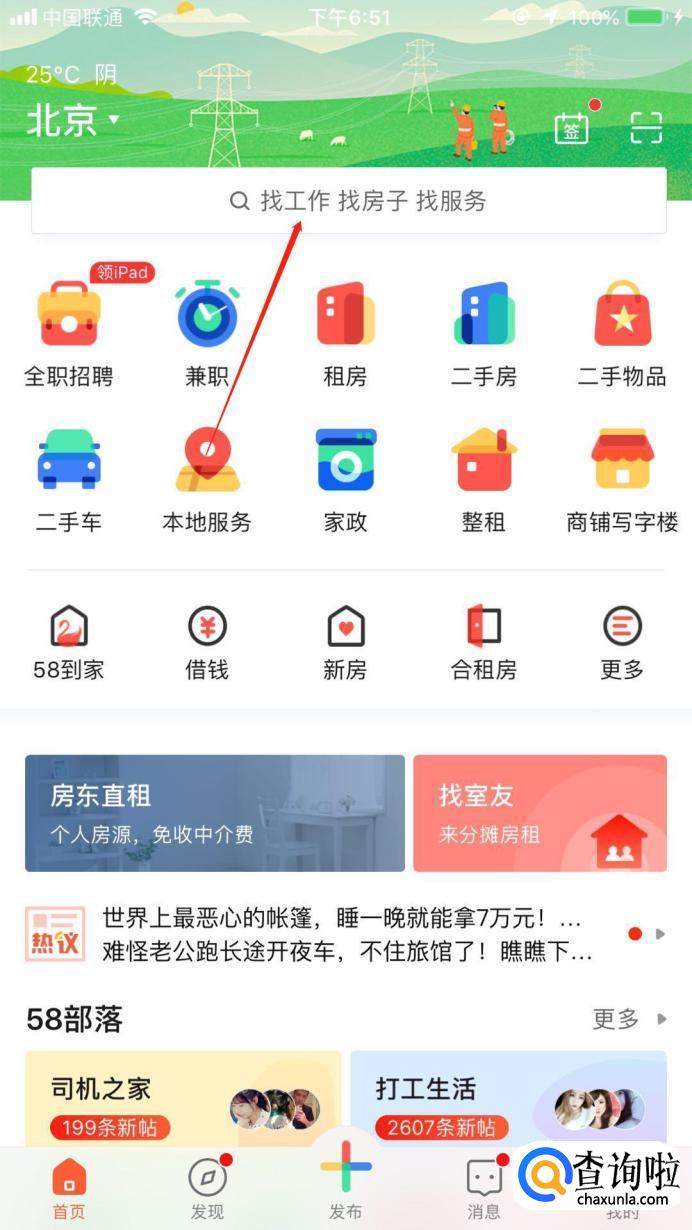
Task: Tap the 找工作 找房子 找服务 search box
Action: (x=348, y=201)
